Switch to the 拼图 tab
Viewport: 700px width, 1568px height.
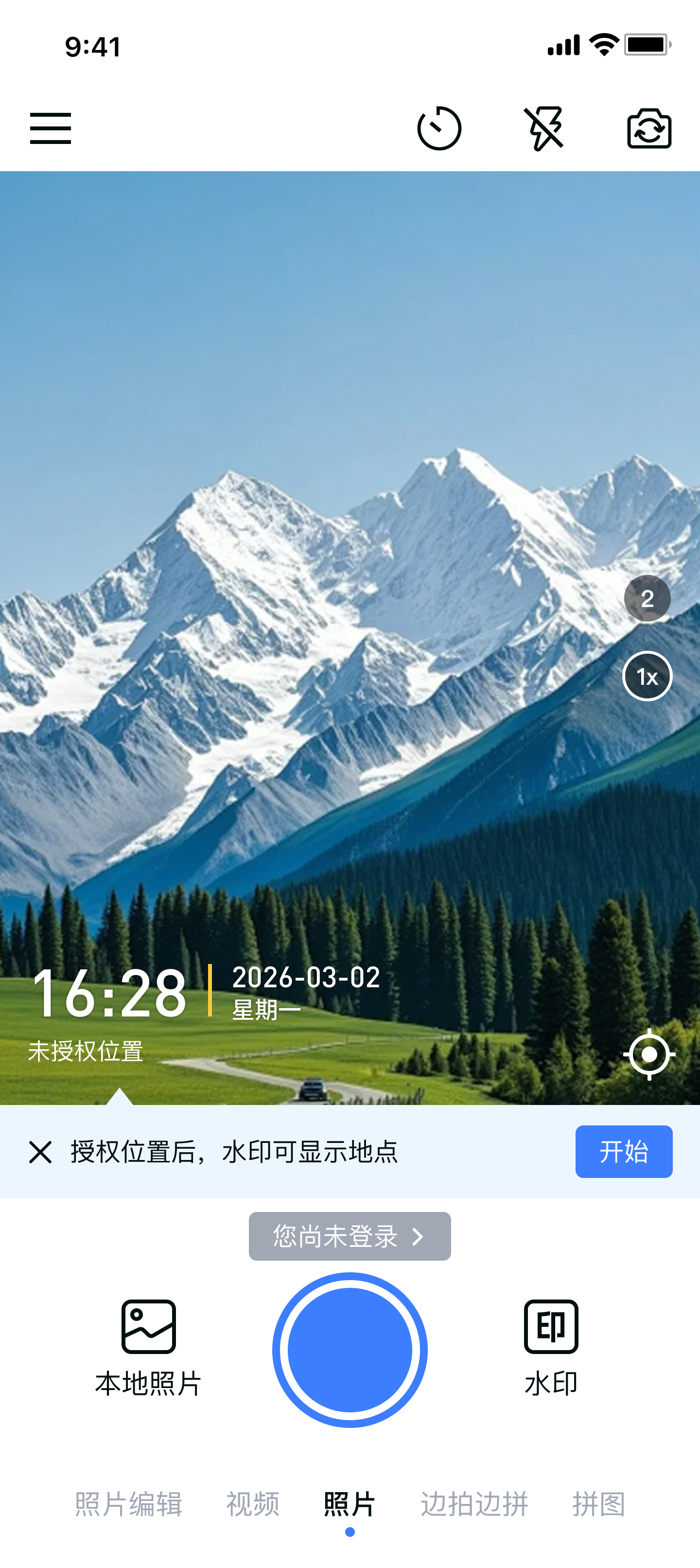point(599,1503)
